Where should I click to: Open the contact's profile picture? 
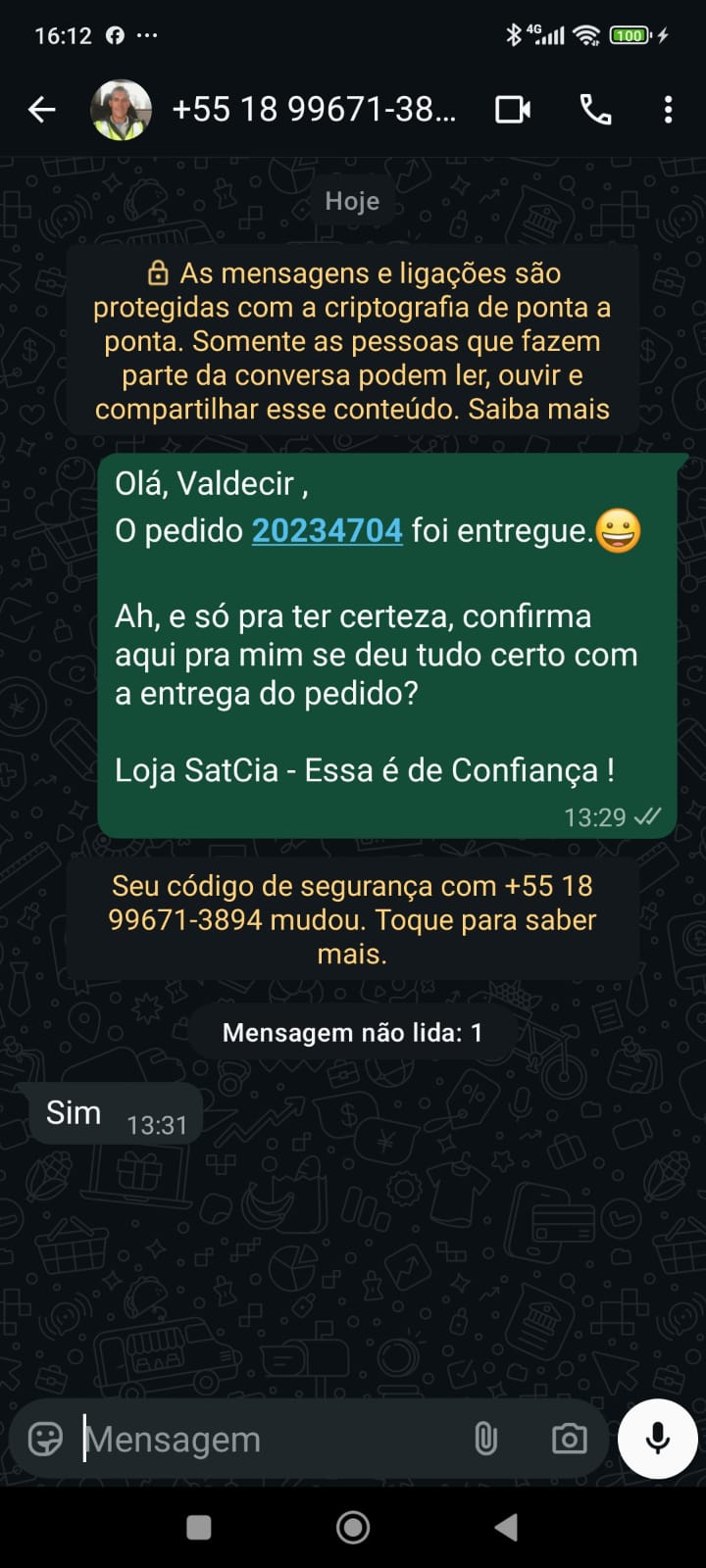(x=121, y=110)
